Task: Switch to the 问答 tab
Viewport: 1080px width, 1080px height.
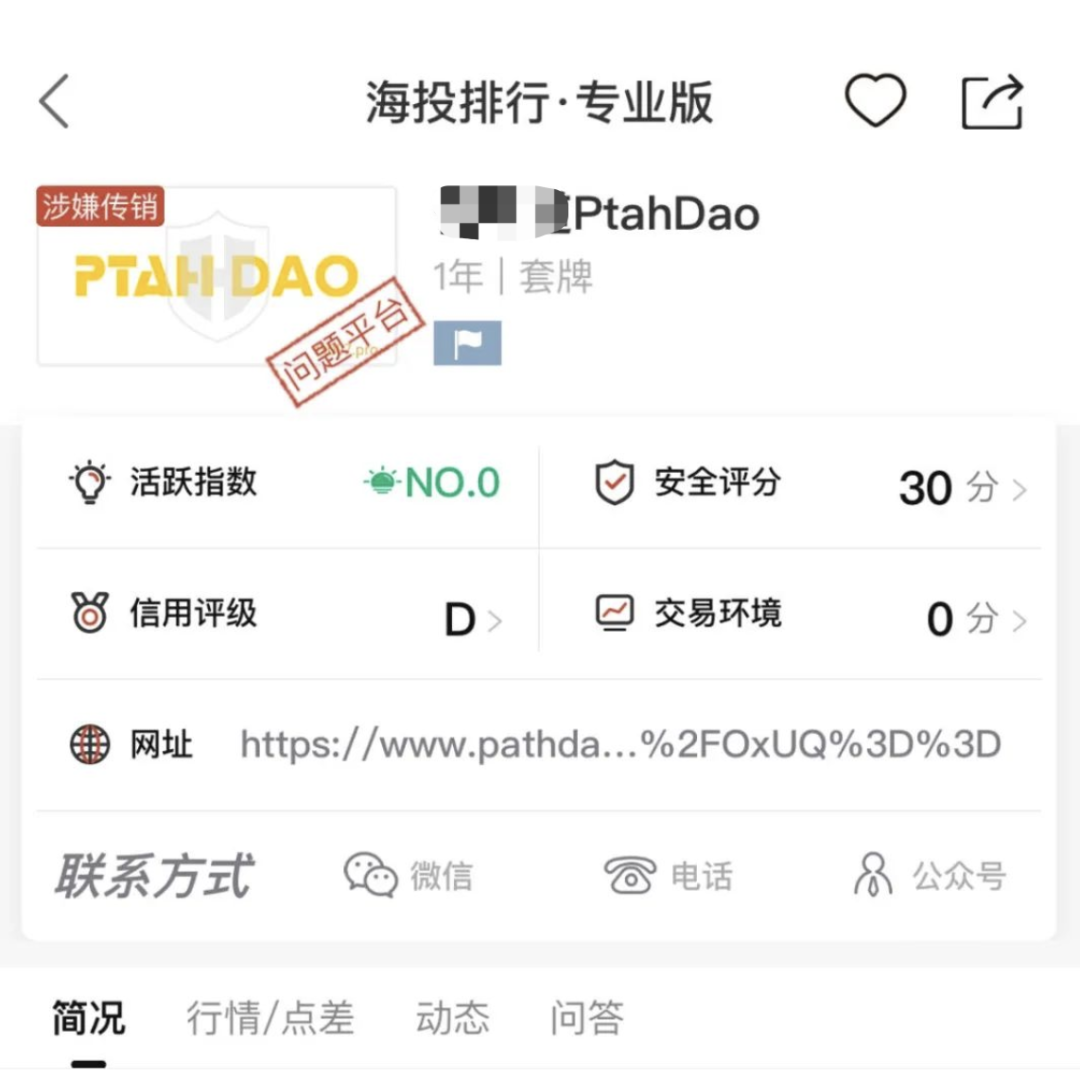Action: (x=587, y=1018)
